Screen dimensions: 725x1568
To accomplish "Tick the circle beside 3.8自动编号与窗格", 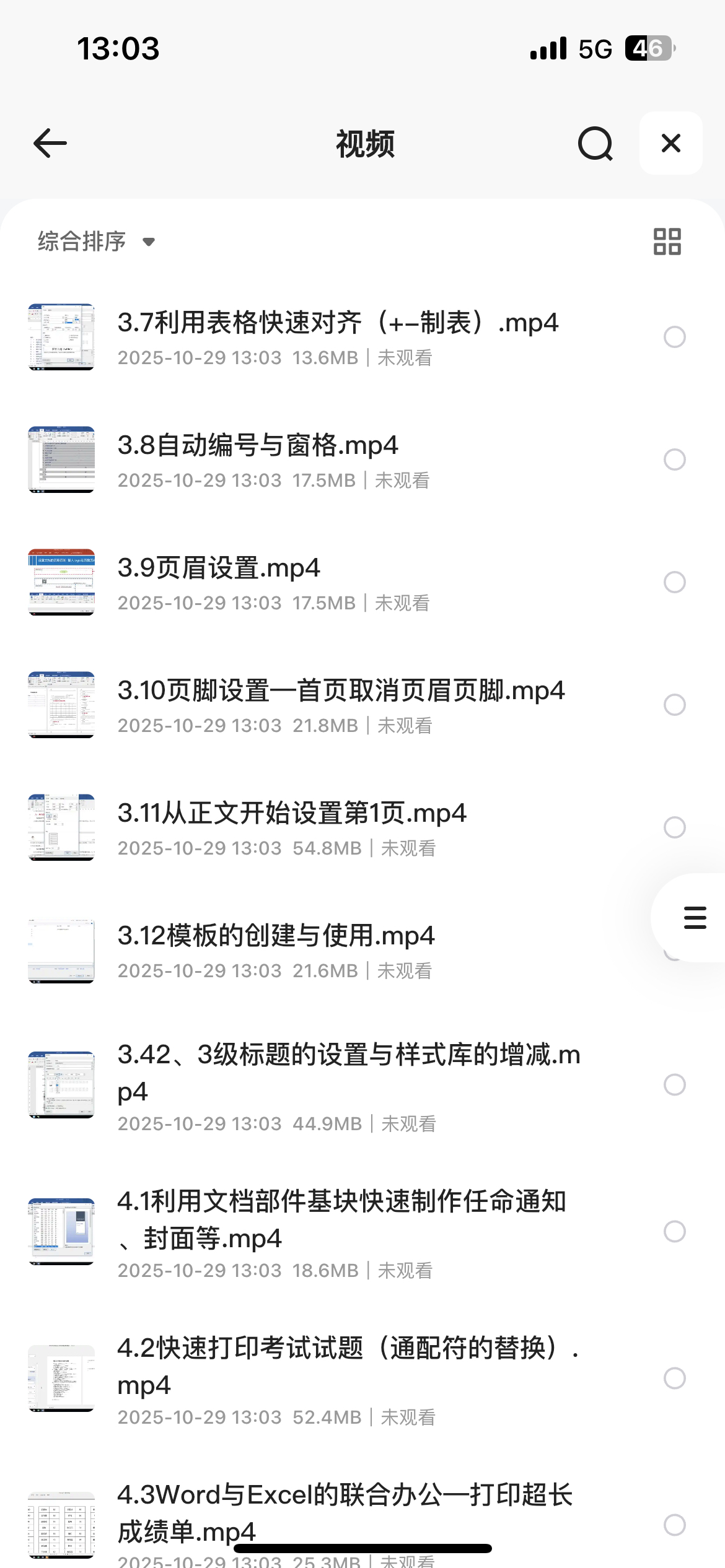I will pyautogui.click(x=674, y=460).
